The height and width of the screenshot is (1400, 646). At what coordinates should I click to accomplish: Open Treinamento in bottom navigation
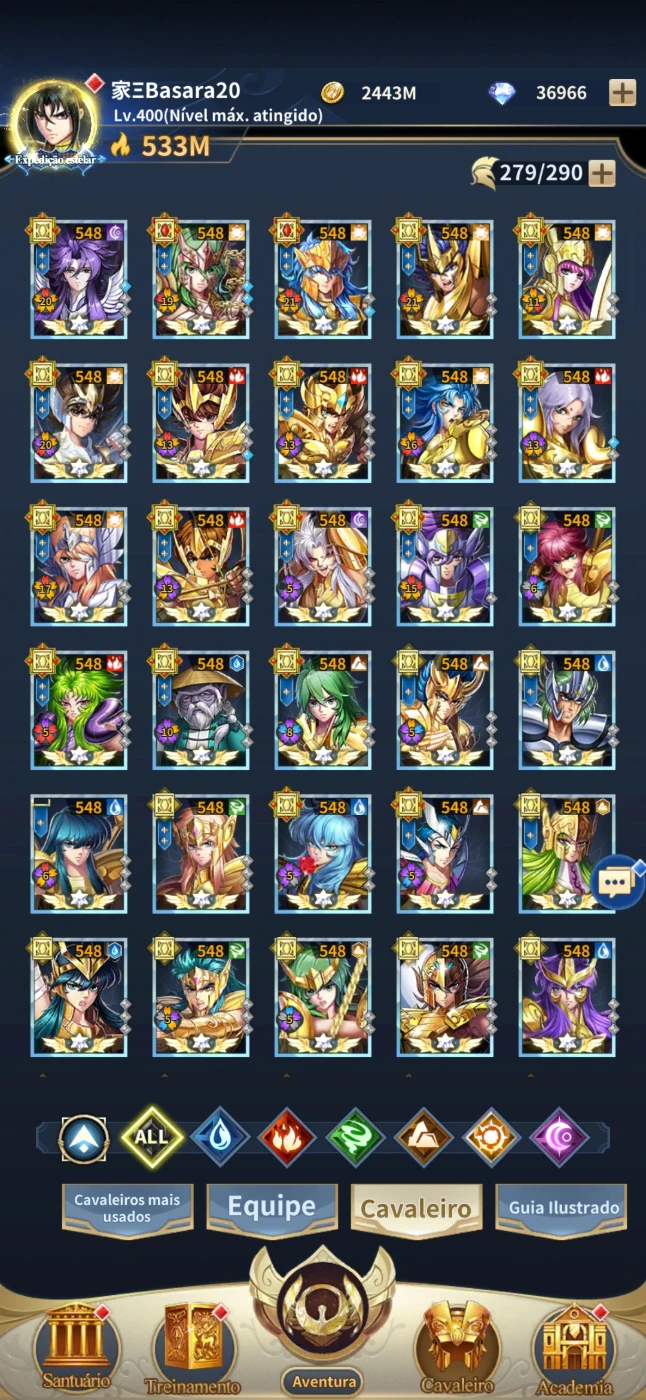(193, 1347)
